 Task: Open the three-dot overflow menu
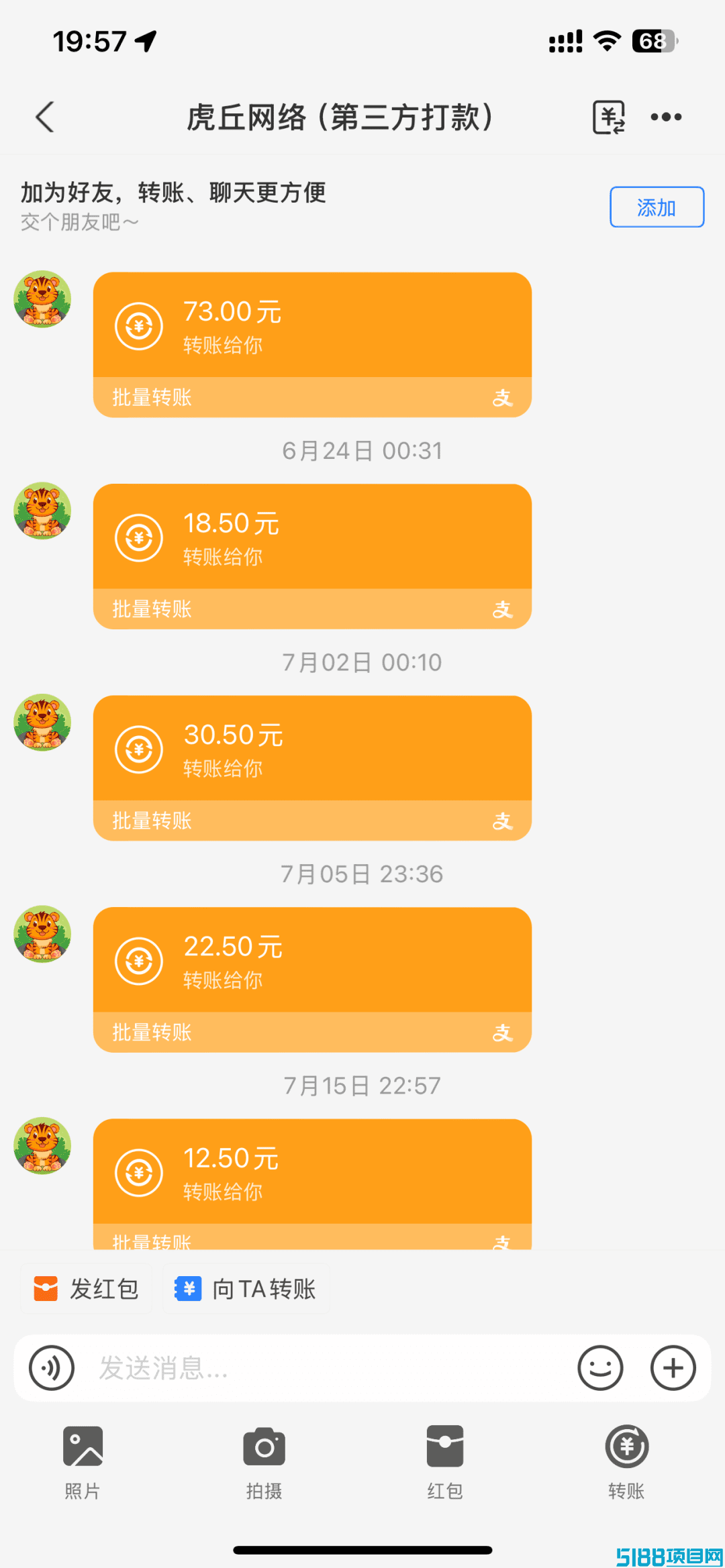(666, 117)
